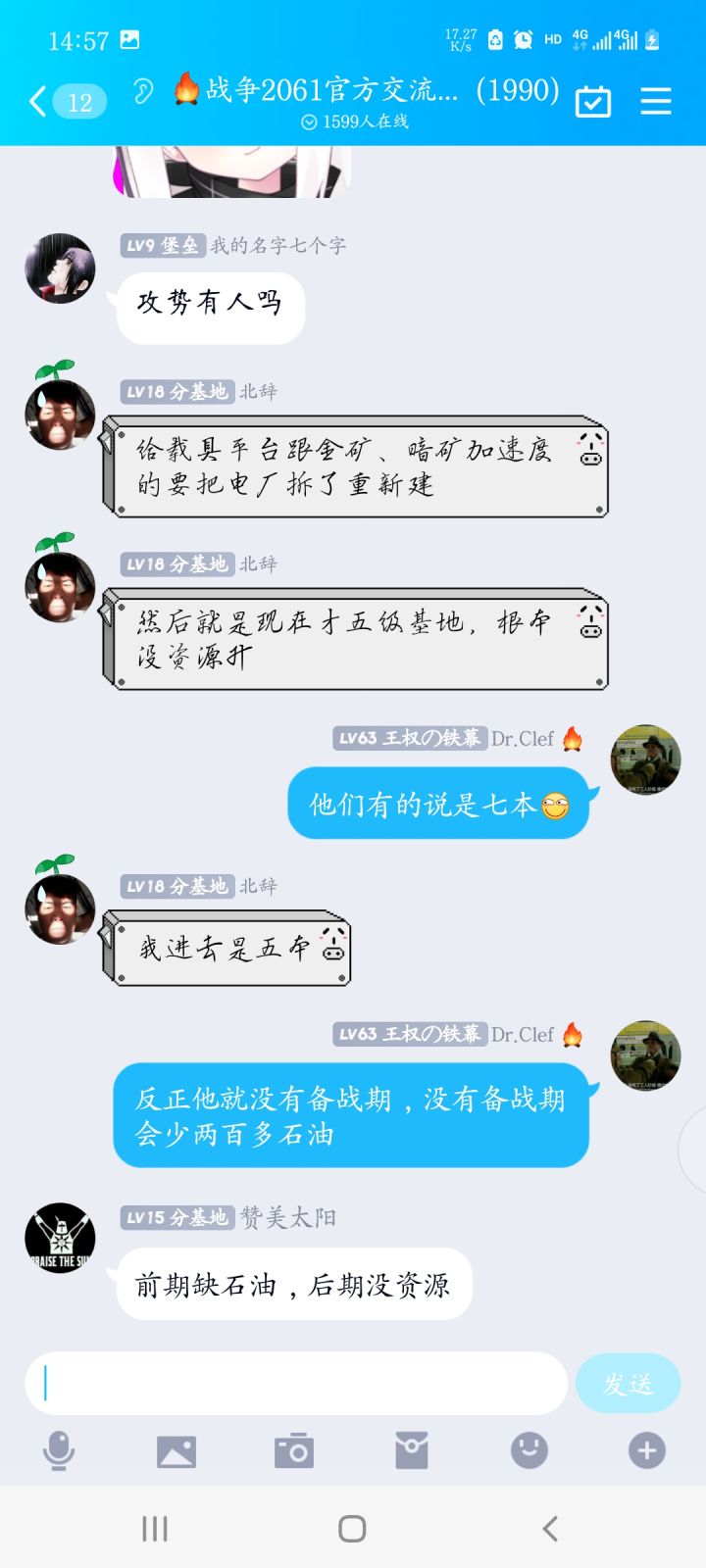Focus the message text input box
Viewport: 706px width, 1568px height.
[x=296, y=1384]
